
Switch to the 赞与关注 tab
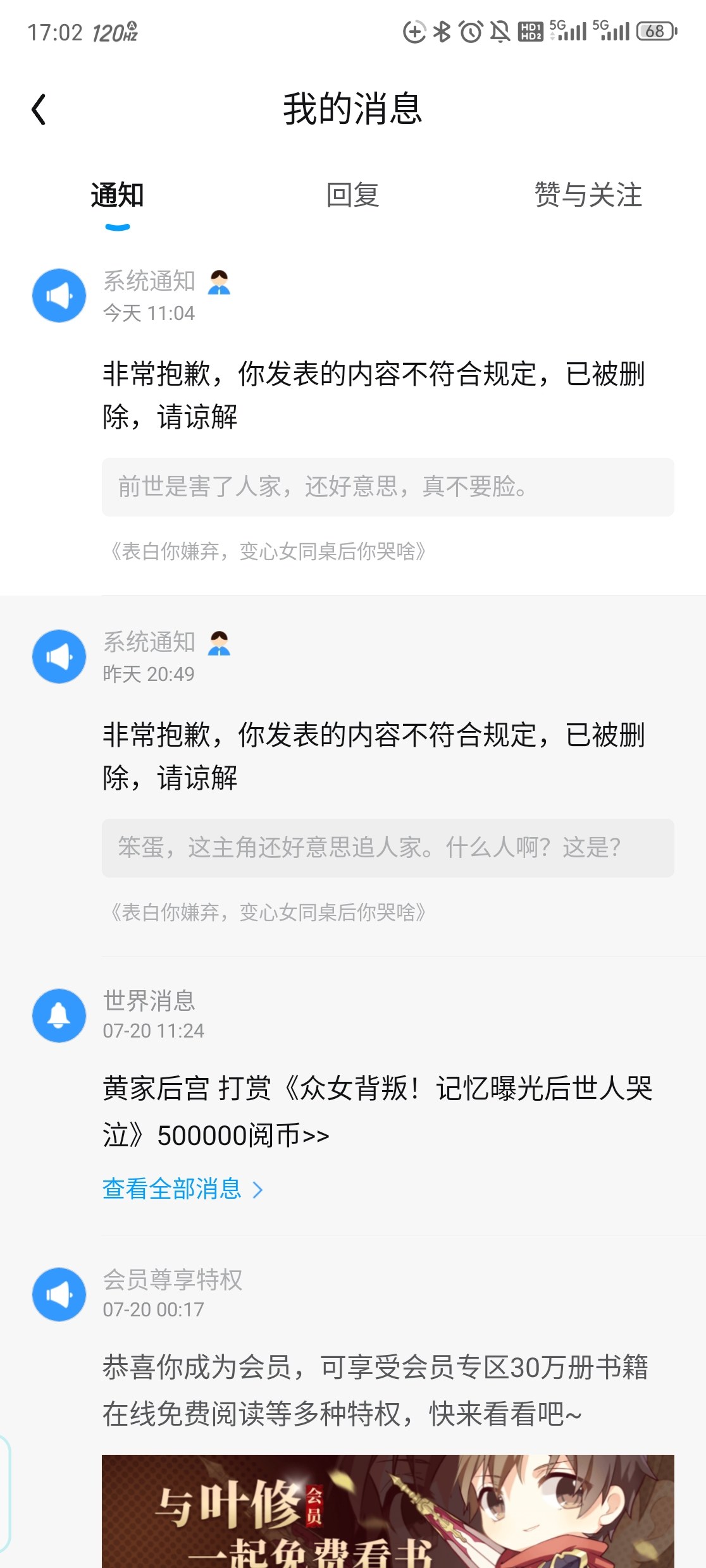(588, 195)
